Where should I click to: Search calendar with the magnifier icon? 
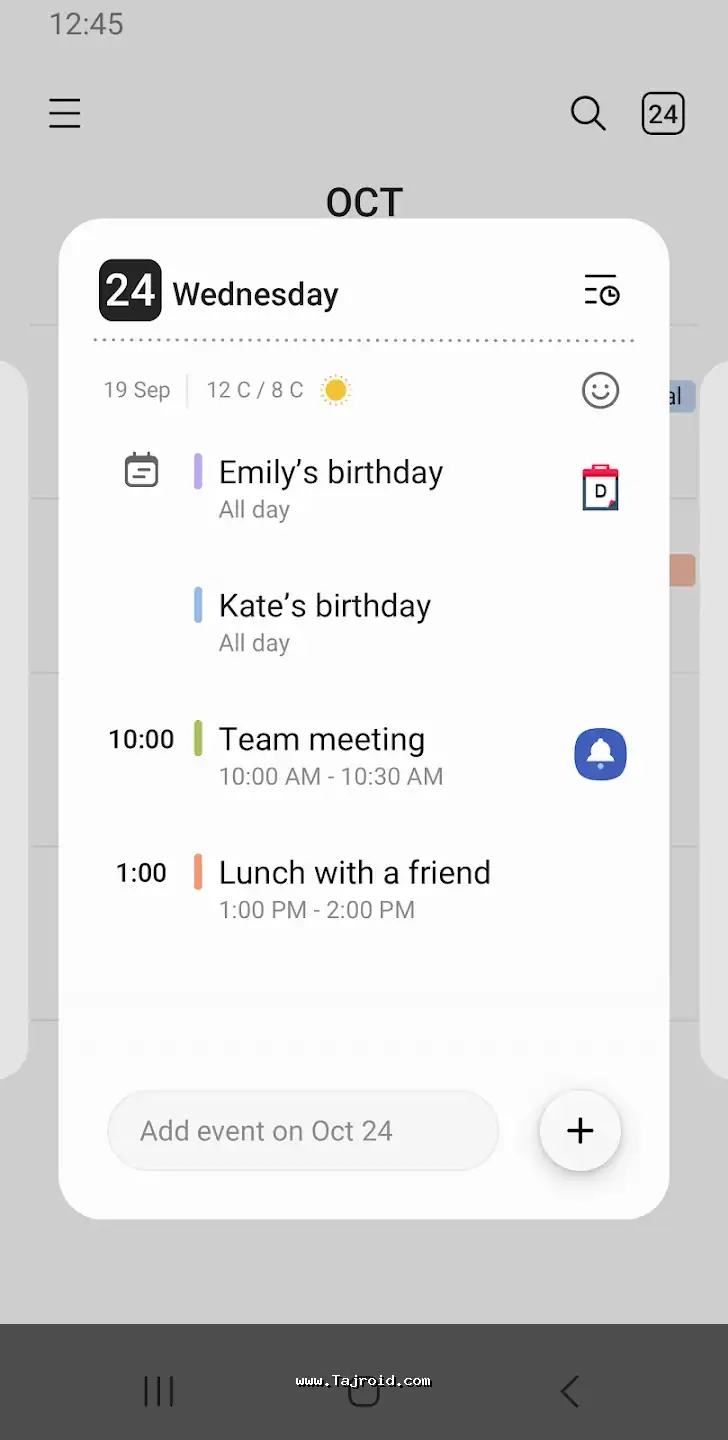(588, 114)
